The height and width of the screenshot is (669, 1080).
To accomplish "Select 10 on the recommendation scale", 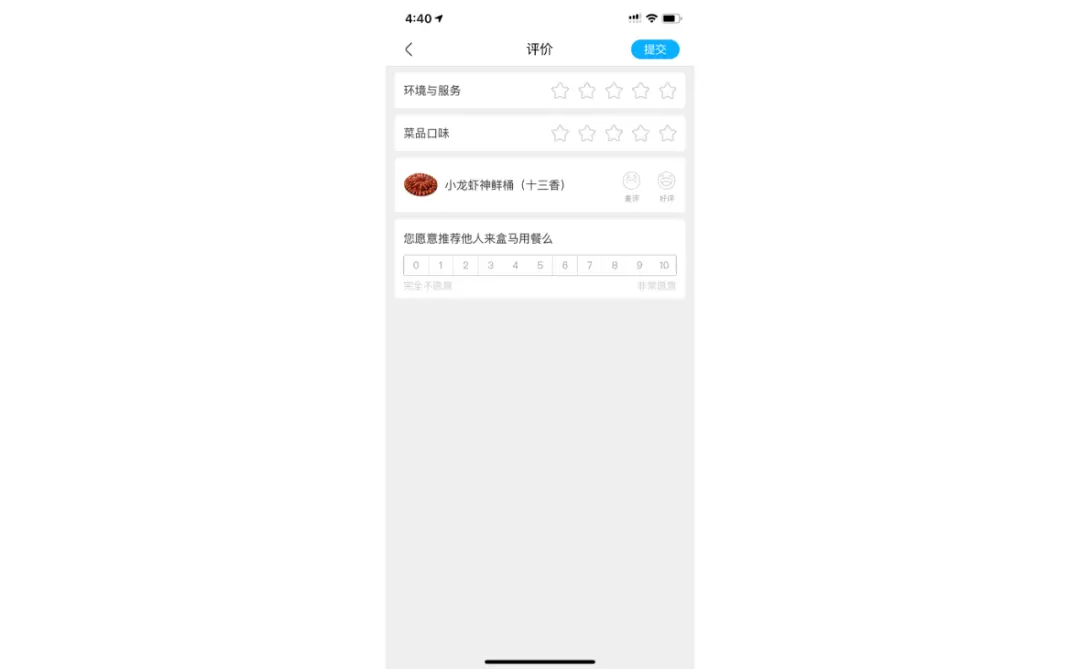I will click(664, 265).
